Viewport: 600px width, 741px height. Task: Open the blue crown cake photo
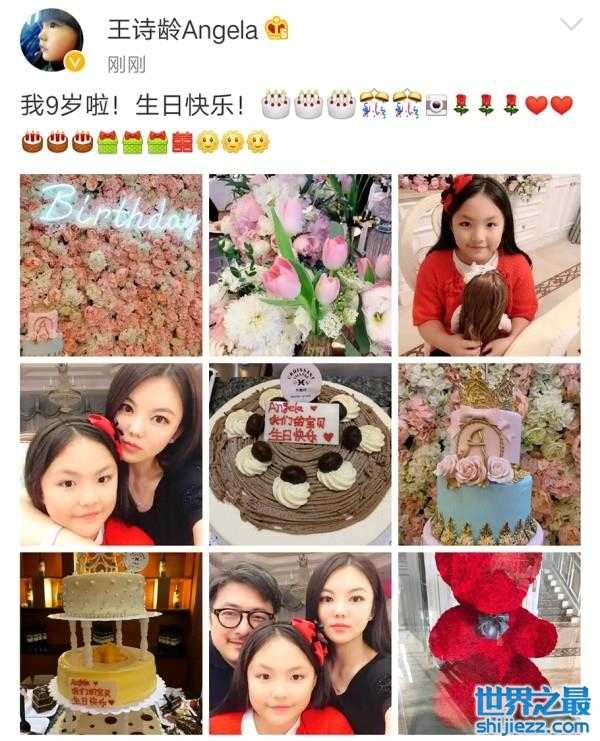pos(489,454)
